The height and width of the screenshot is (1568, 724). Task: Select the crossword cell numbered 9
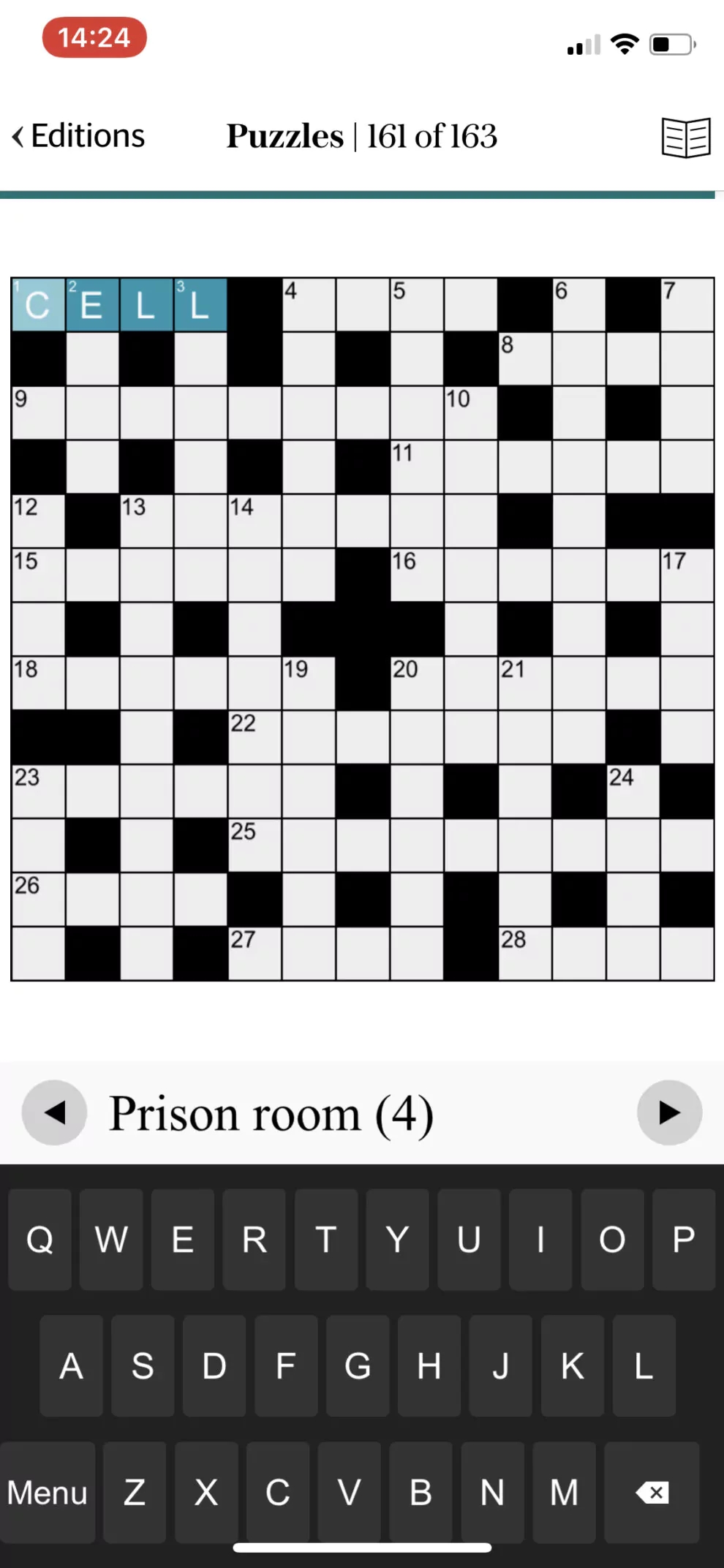(38, 413)
